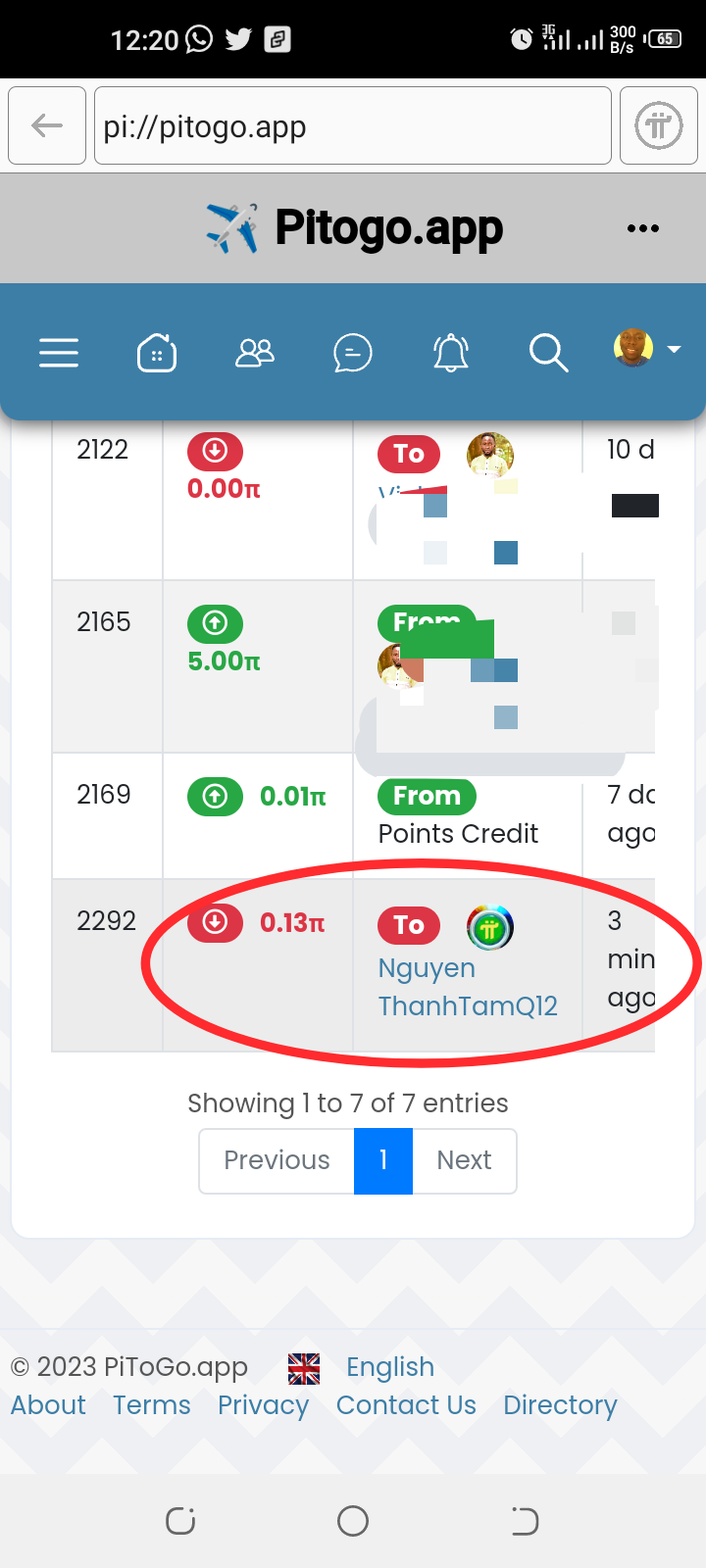Go to the home icon

tap(157, 352)
